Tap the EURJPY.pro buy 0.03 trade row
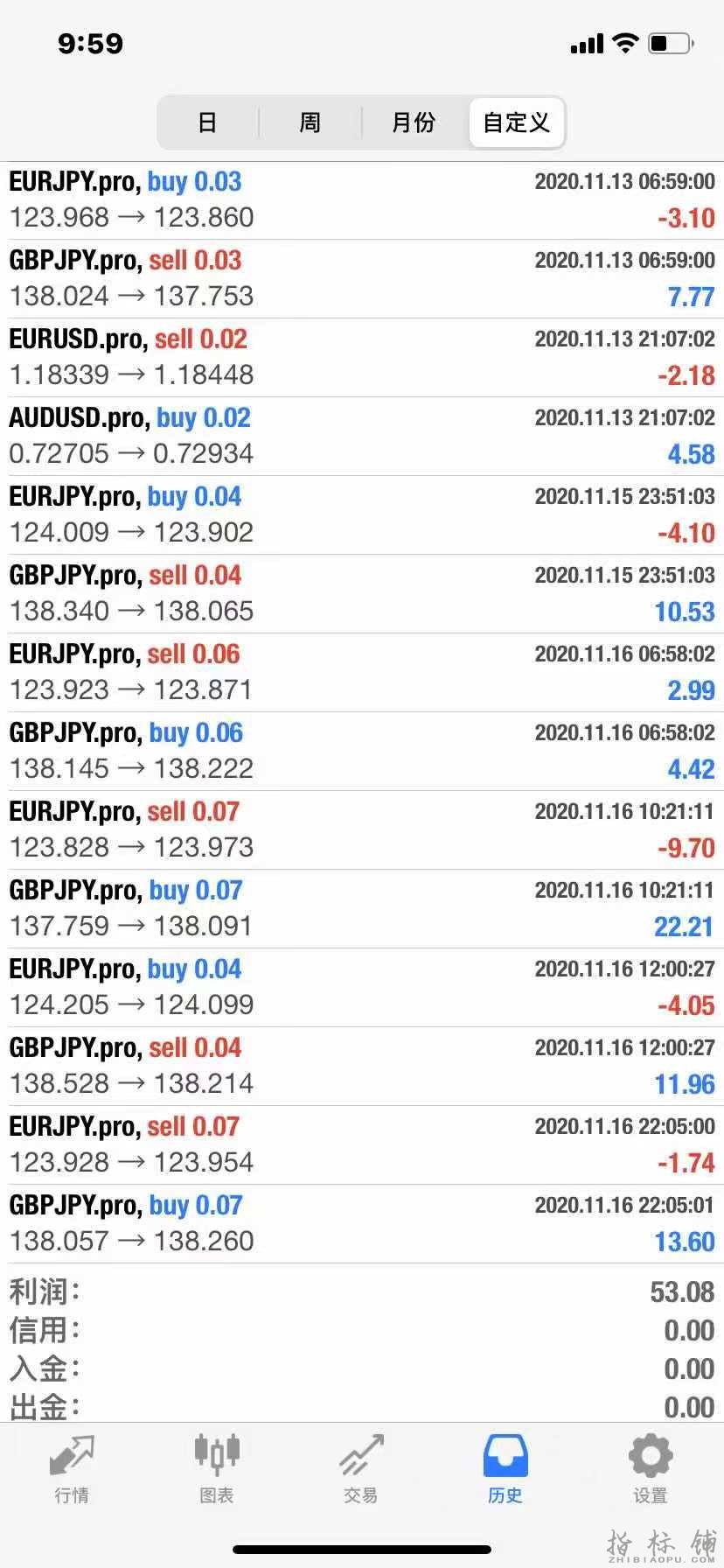 click(362, 199)
